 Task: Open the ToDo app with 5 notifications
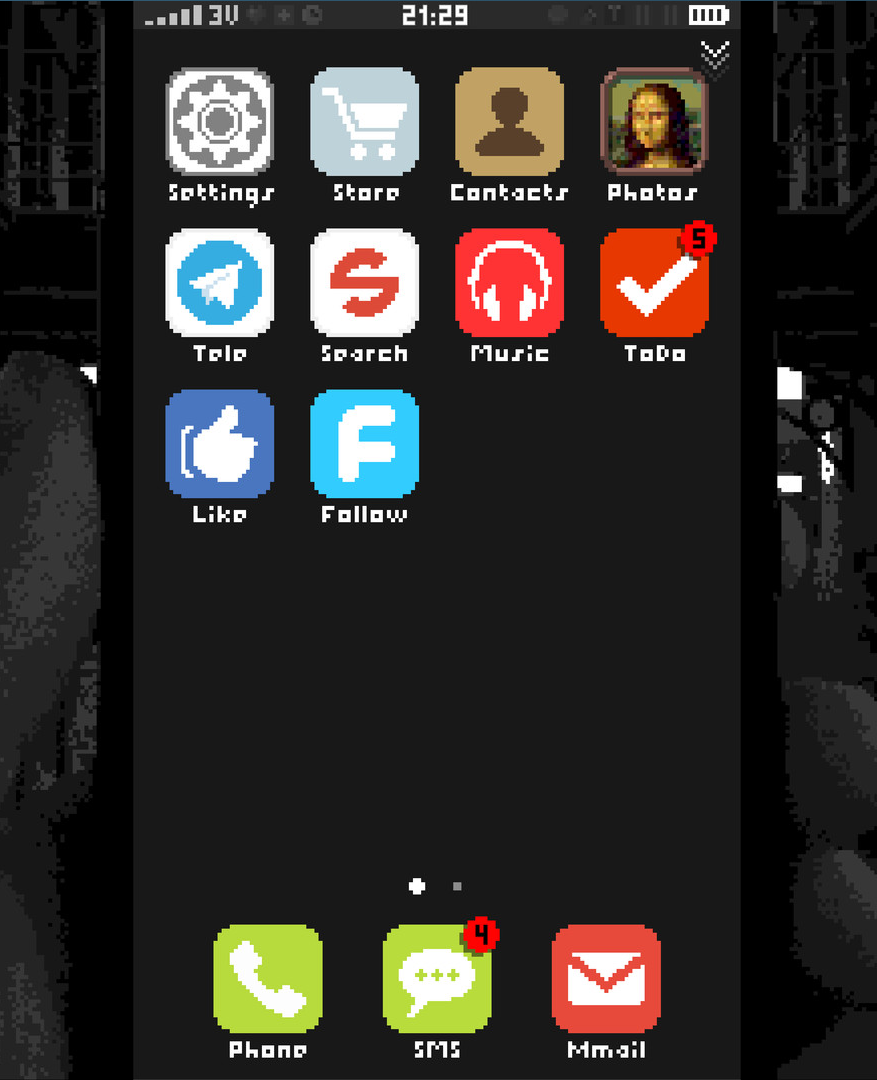654,283
